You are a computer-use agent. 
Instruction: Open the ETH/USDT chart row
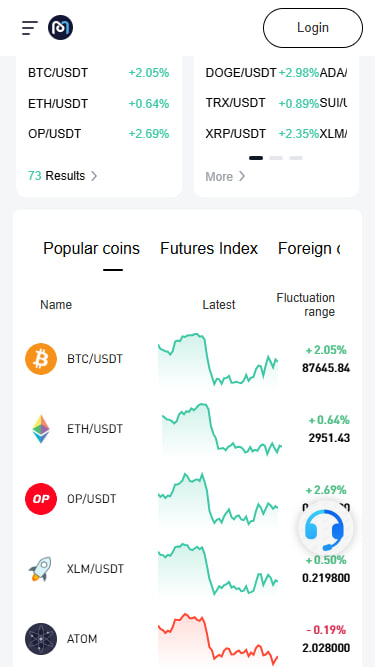tap(188, 429)
